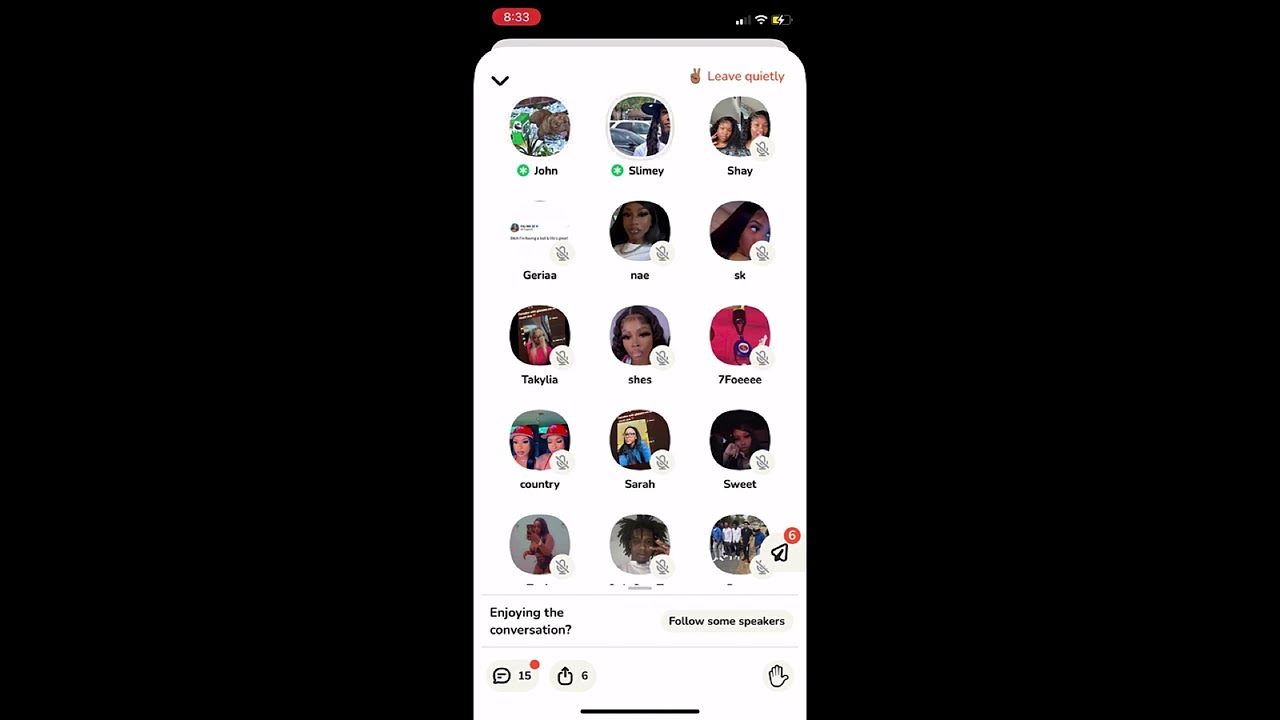Tap Follow some speakers

(726, 621)
